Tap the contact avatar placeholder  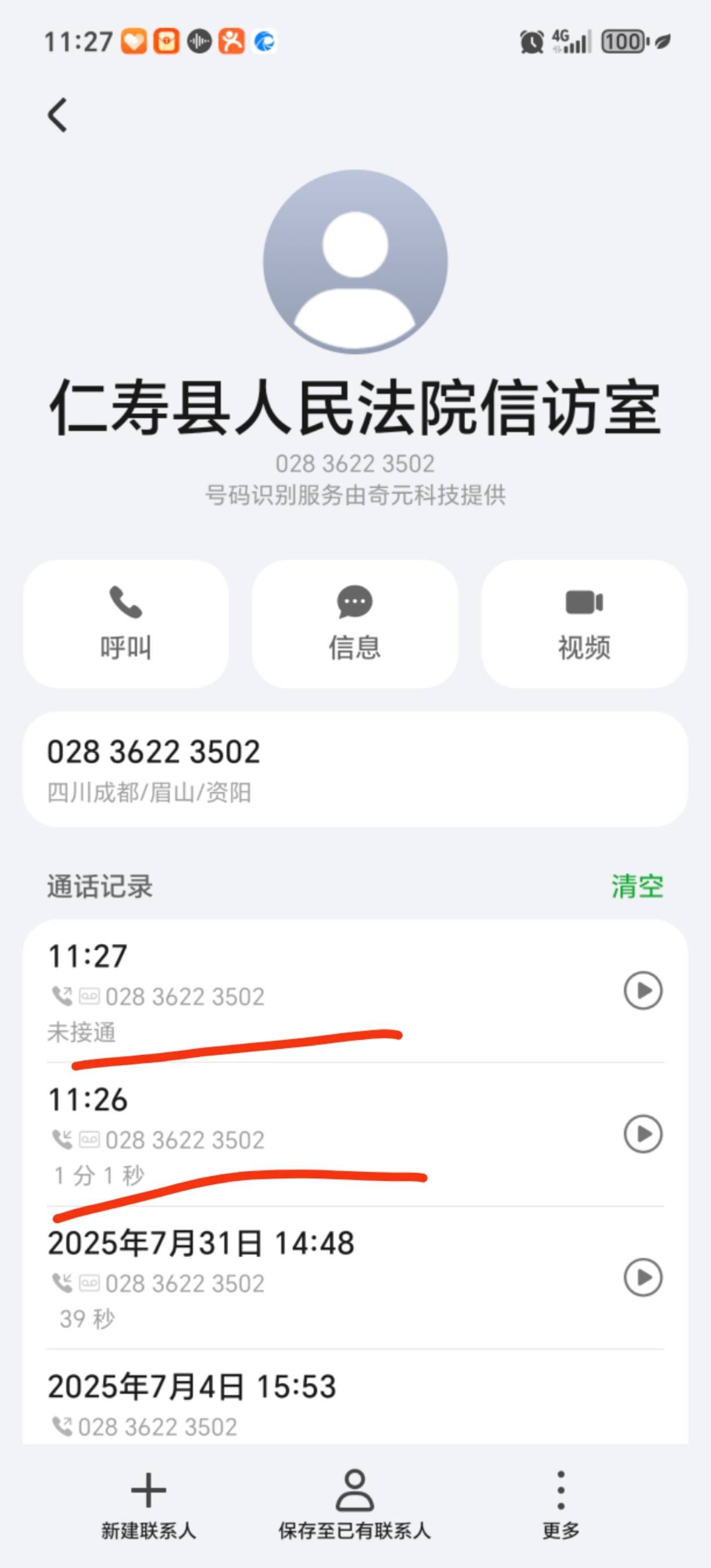coord(355,262)
